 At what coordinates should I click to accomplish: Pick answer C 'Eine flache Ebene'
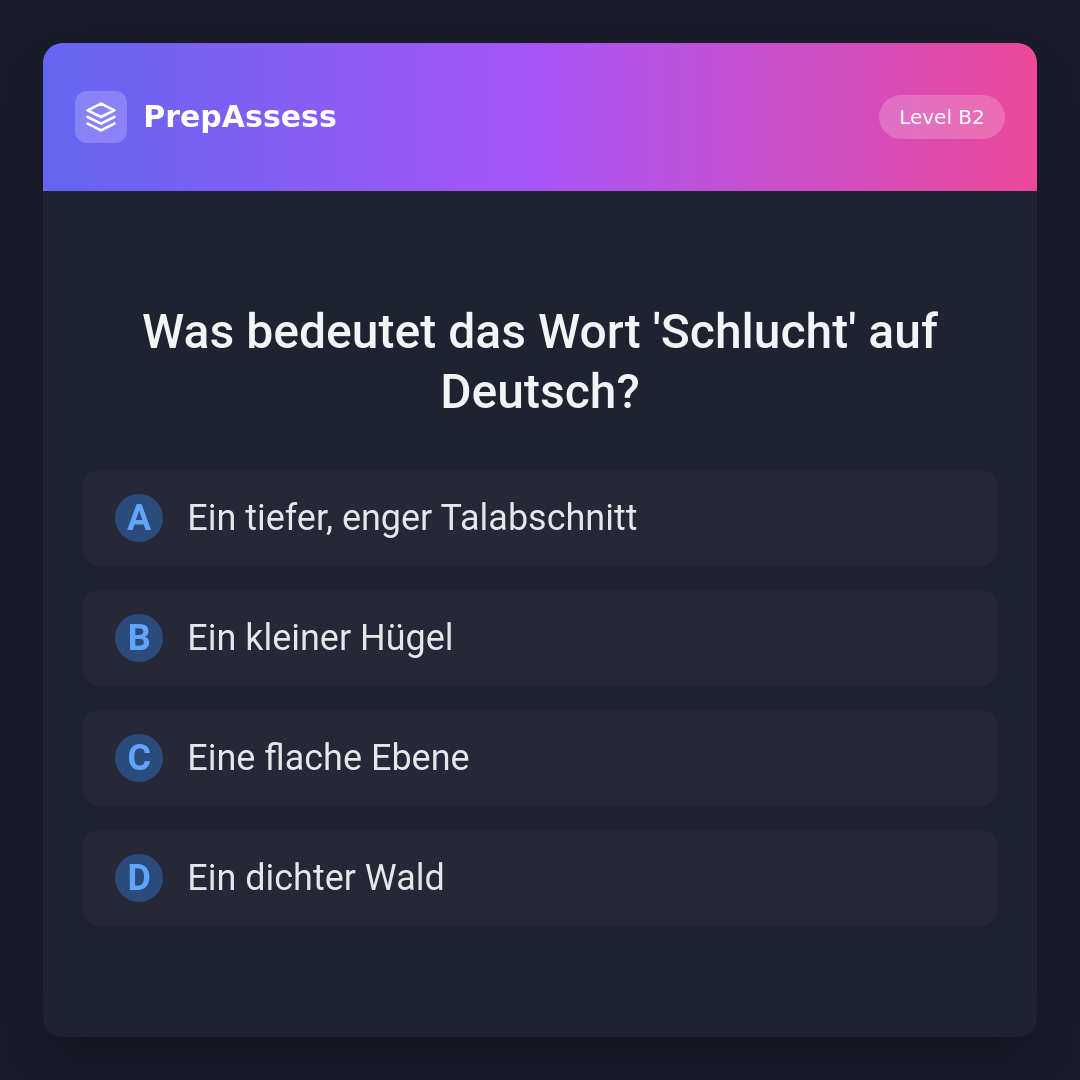tap(540, 758)
